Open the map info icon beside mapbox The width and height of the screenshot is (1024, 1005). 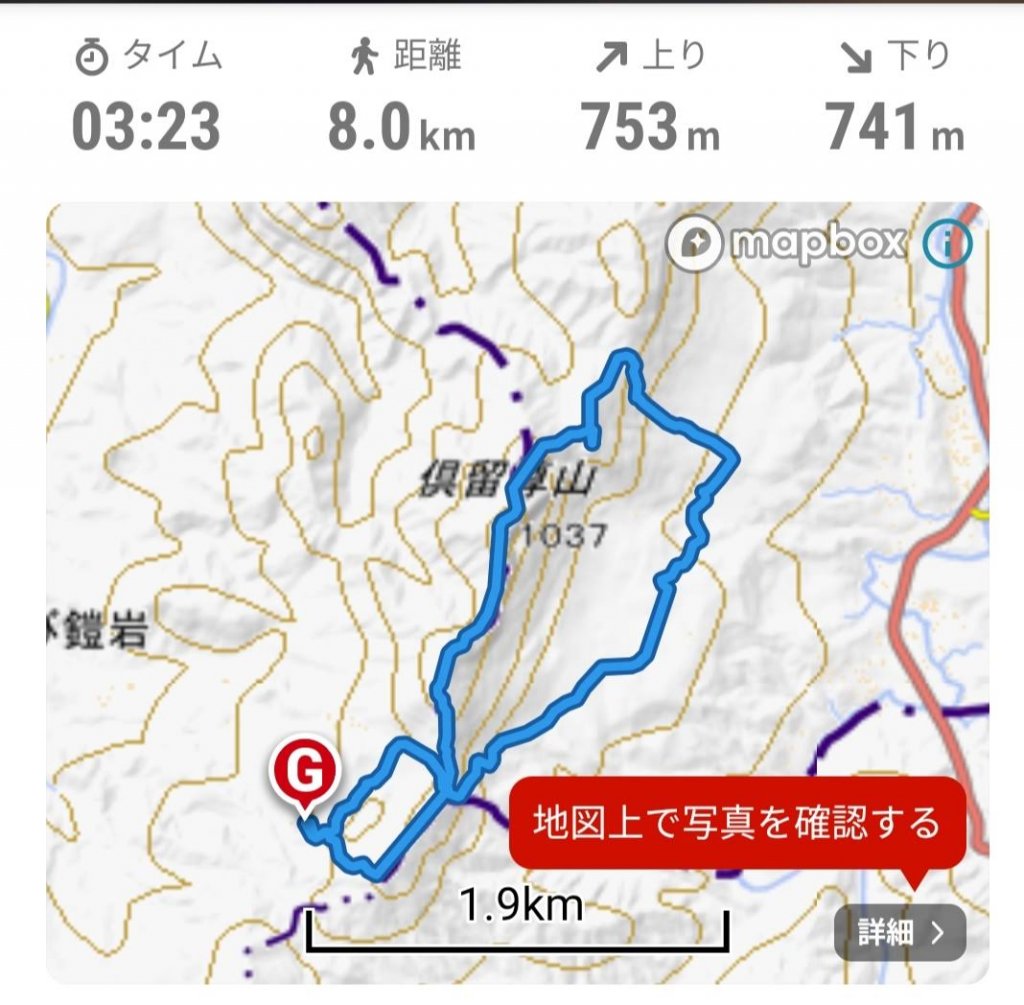(947, 243)
